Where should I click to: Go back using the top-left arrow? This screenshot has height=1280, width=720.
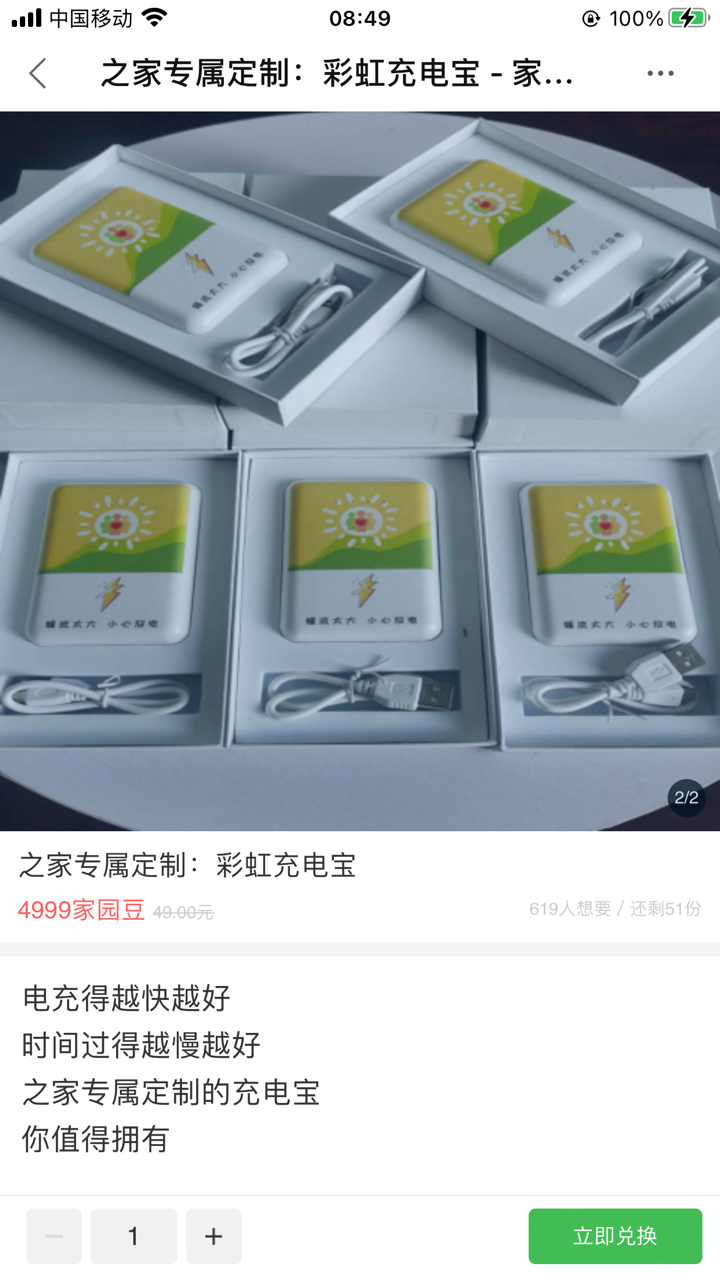pos(38,74)
